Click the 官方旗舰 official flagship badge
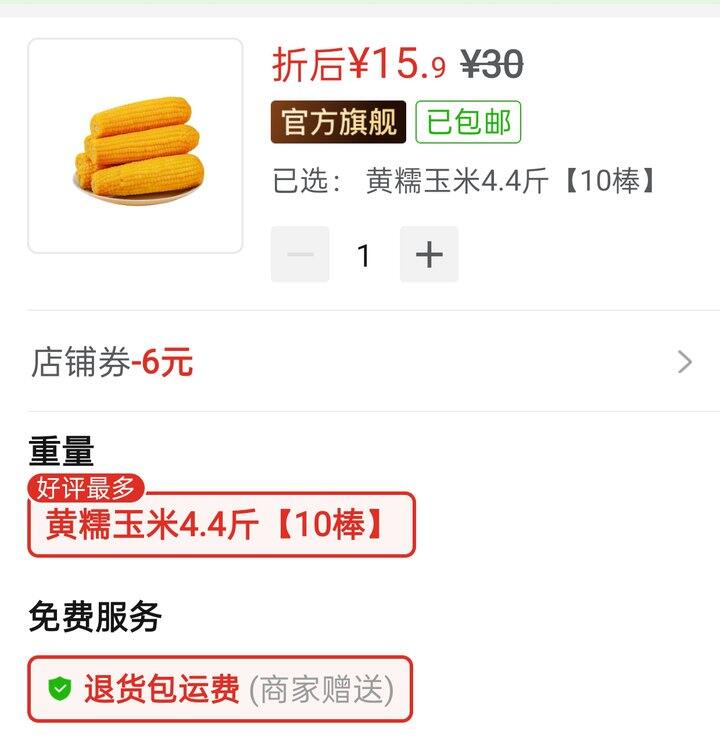Image resolution: width=720 pixels, height=750 pixels. coord(336,123)
